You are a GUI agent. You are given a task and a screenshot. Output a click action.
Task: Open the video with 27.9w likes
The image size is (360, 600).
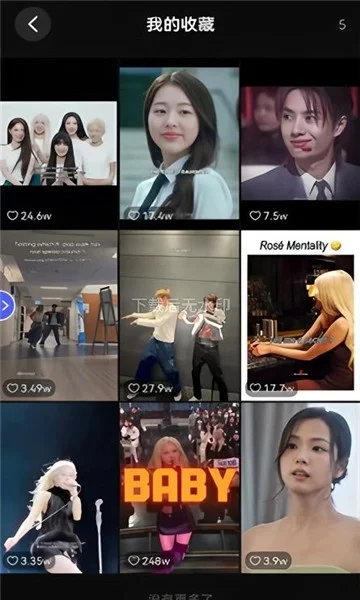179,315
